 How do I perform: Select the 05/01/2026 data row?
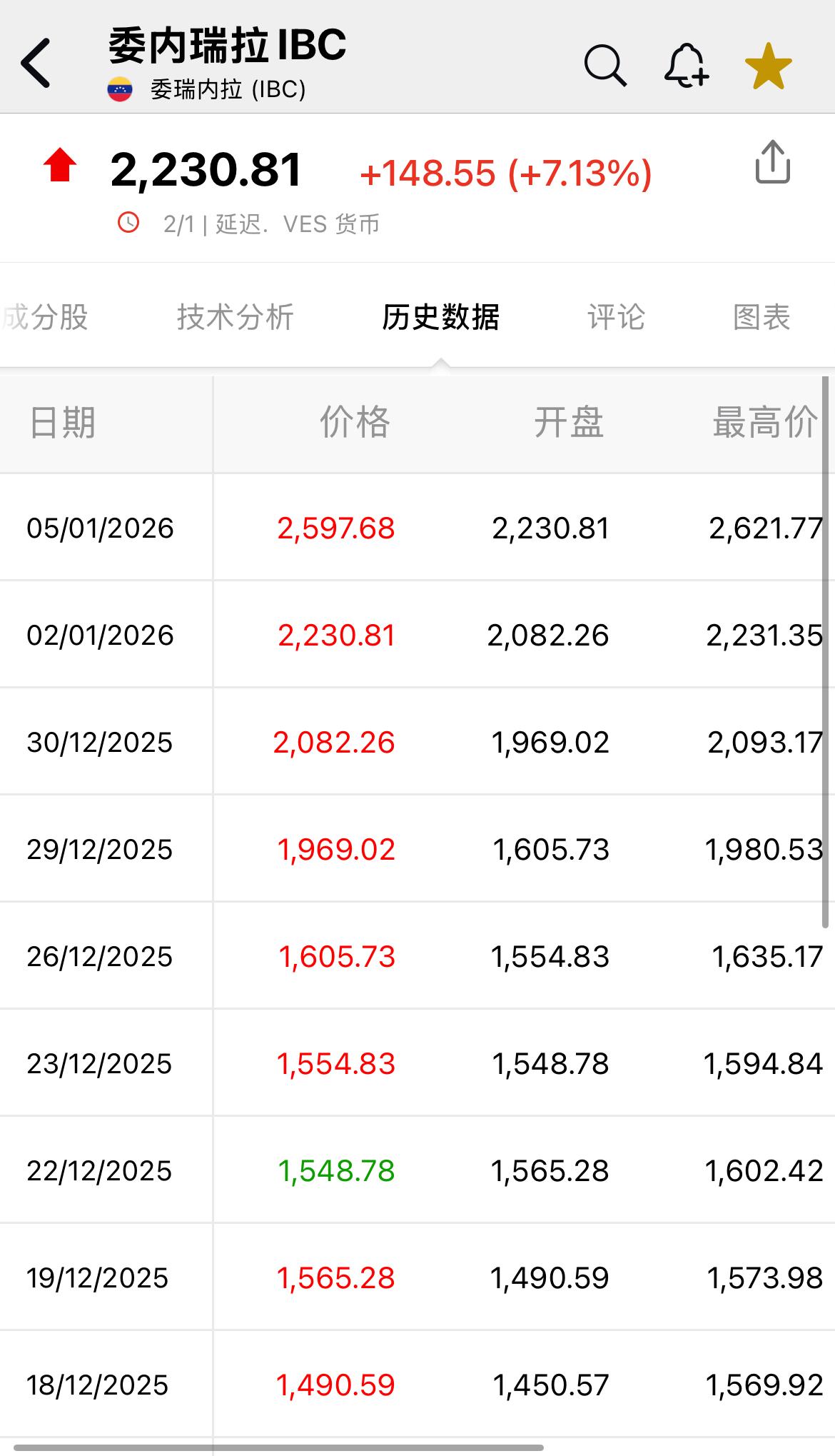click(x=417, y=528)
